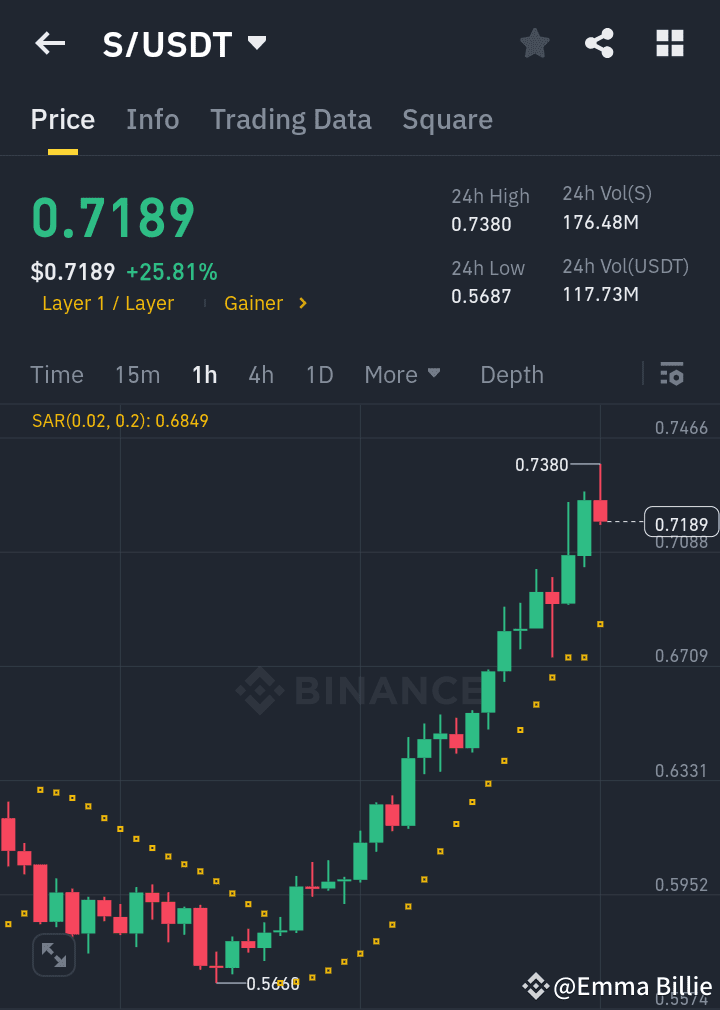Open the Square tab
This screenshot has height=1010, width=720.
(447, 119)
